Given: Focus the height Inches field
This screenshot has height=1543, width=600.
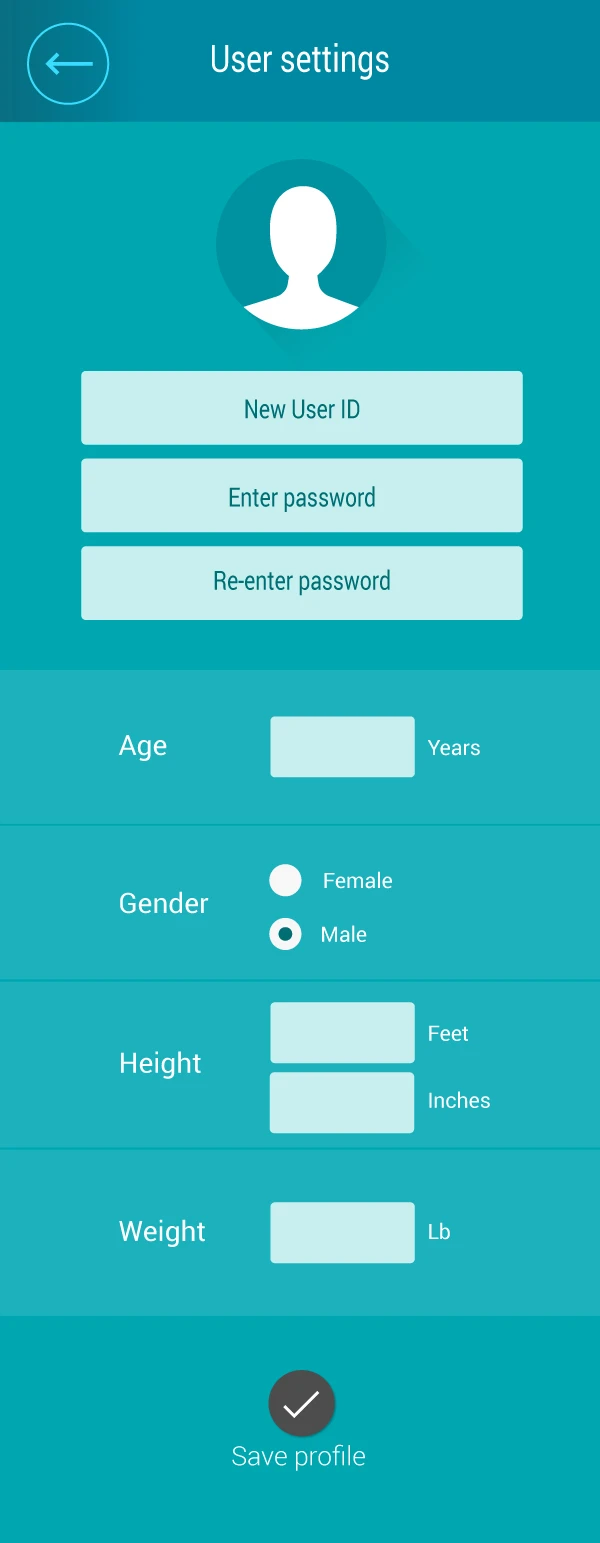Looking at the screenshot, I should [342, 1102].
